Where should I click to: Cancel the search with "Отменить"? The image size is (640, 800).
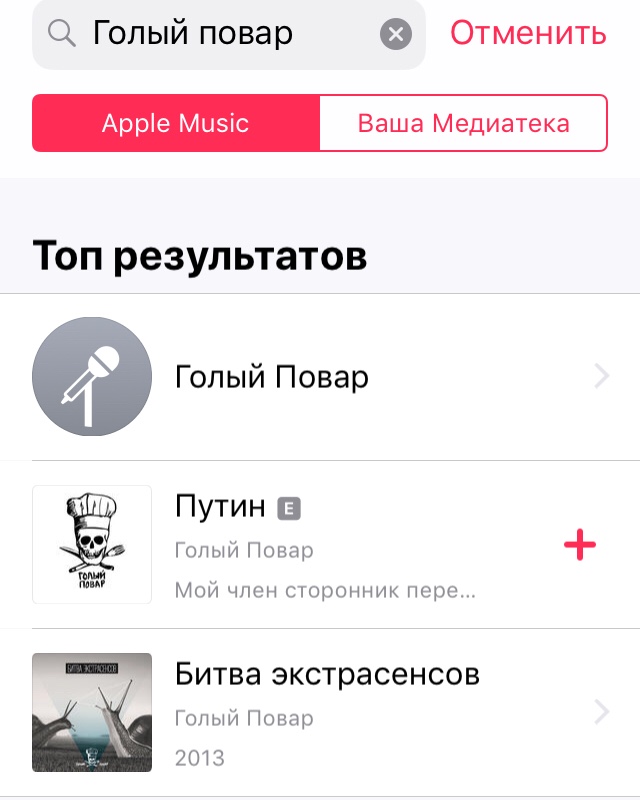pos(527,33)
